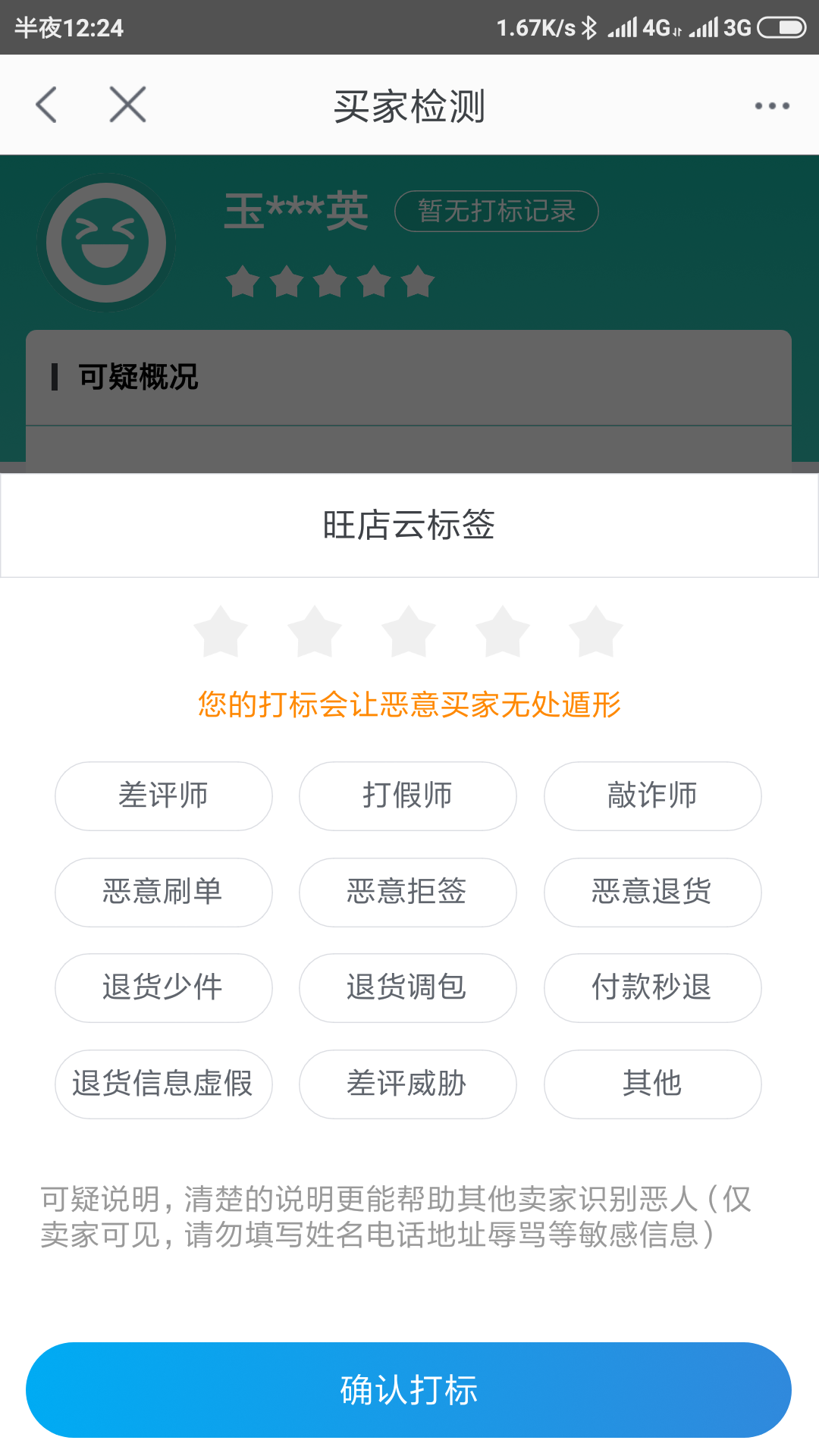Open the three-dot overflow menu
The image size is (819, 1456).
(x=772, y=106)
